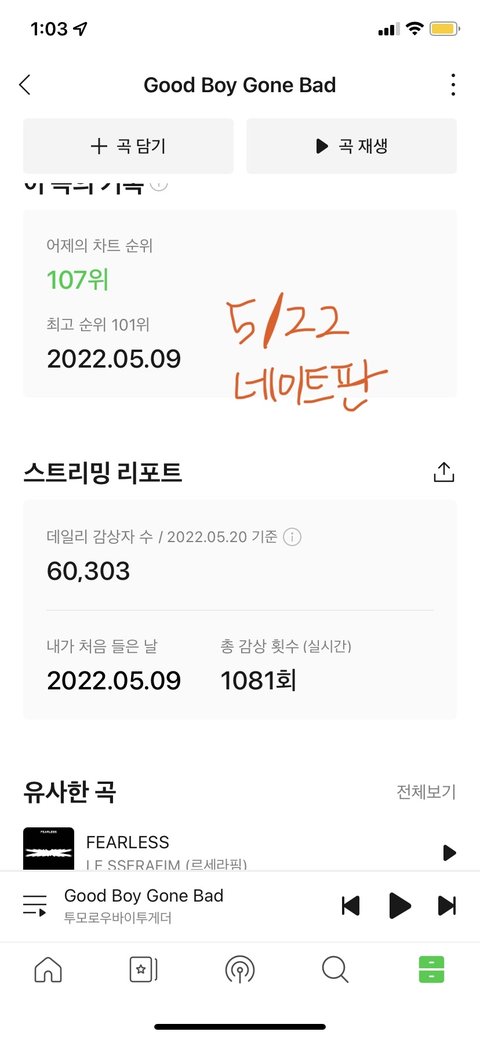Switch to the radio broadcast tab
480x1039 pixels.
point(239,970)
